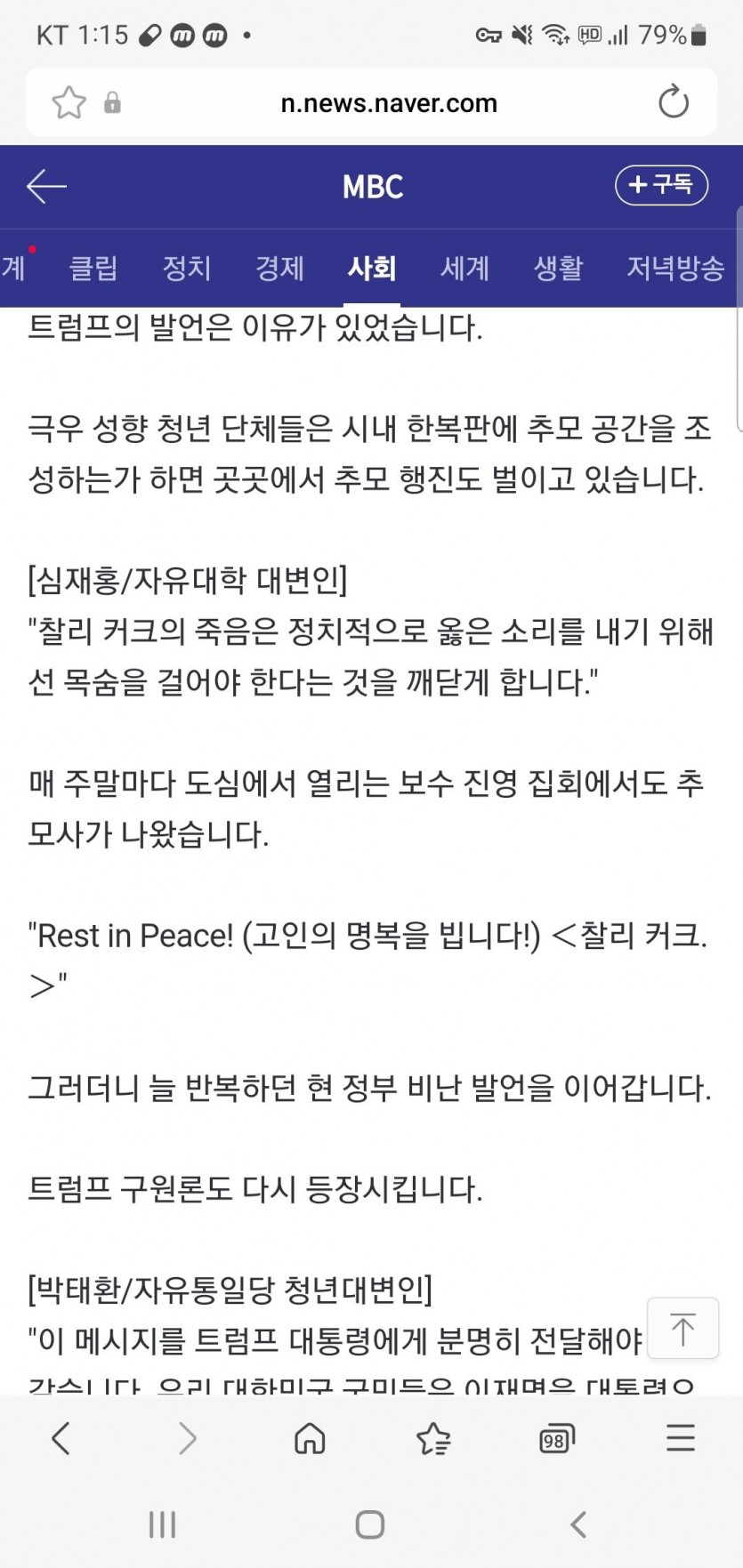Screen dimensions: 743x1568
Task: Open the browser bookmarks list
Action: 433,1437
